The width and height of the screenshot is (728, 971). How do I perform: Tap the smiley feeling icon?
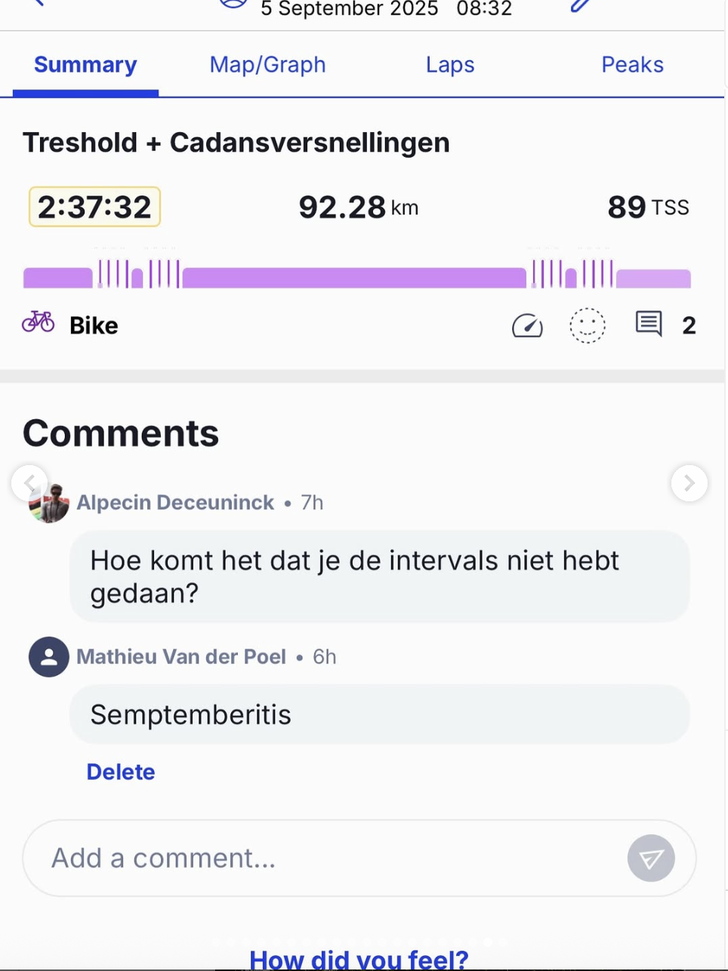[587, 325]
